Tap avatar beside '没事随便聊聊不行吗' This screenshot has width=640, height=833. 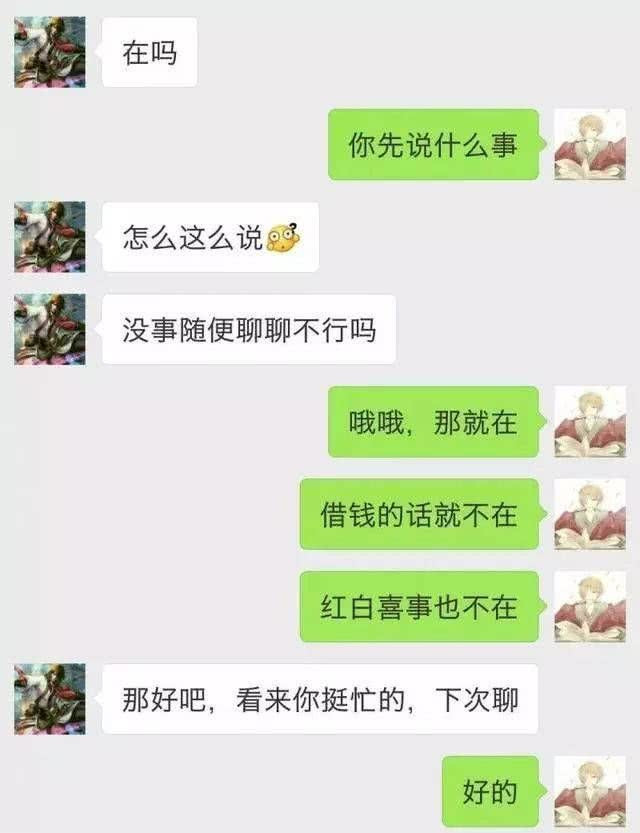pos(50,330)
